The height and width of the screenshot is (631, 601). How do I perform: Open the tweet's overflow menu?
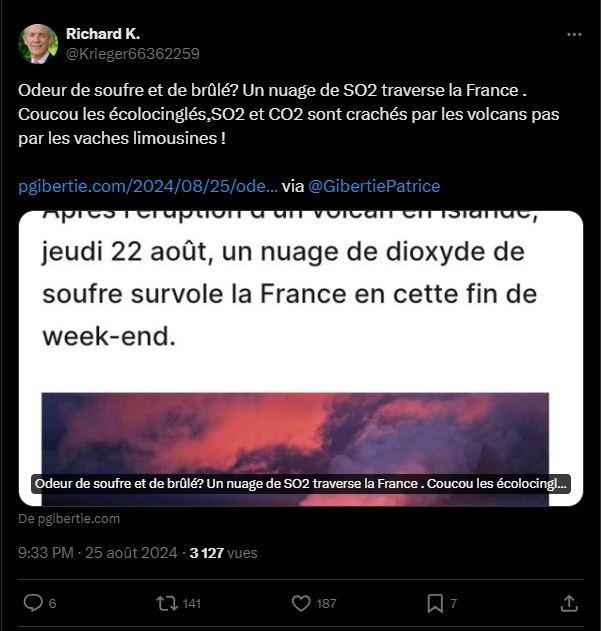pos(574,34)
